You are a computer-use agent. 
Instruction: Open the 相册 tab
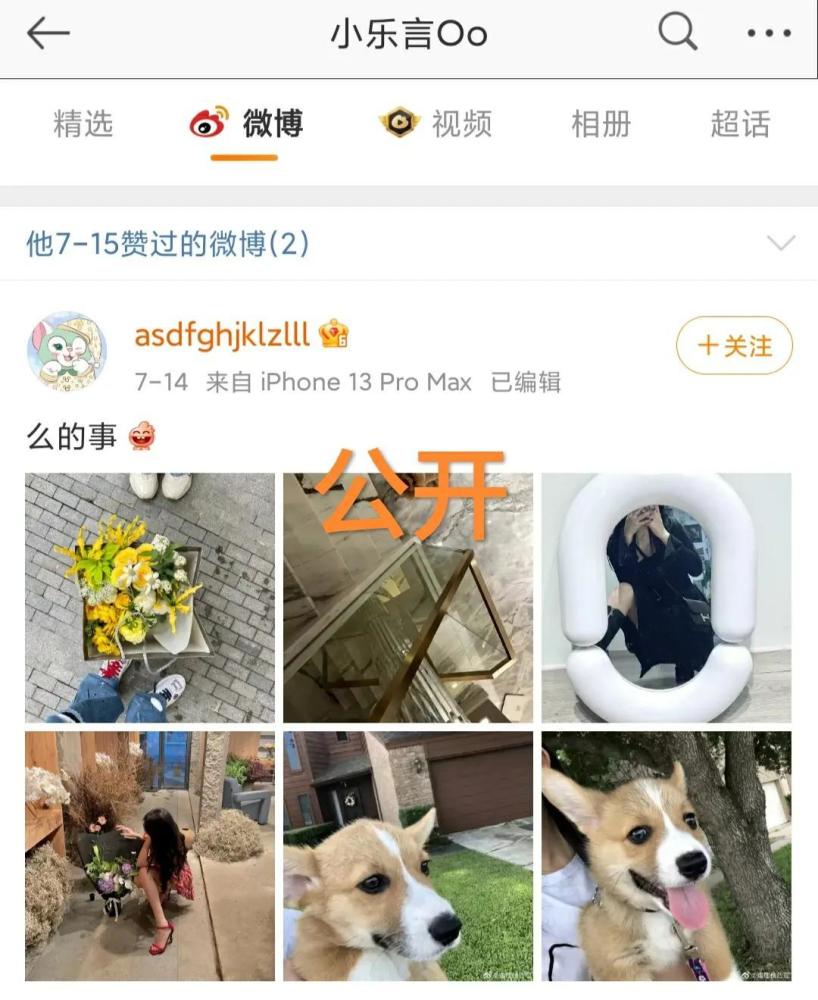600,124
